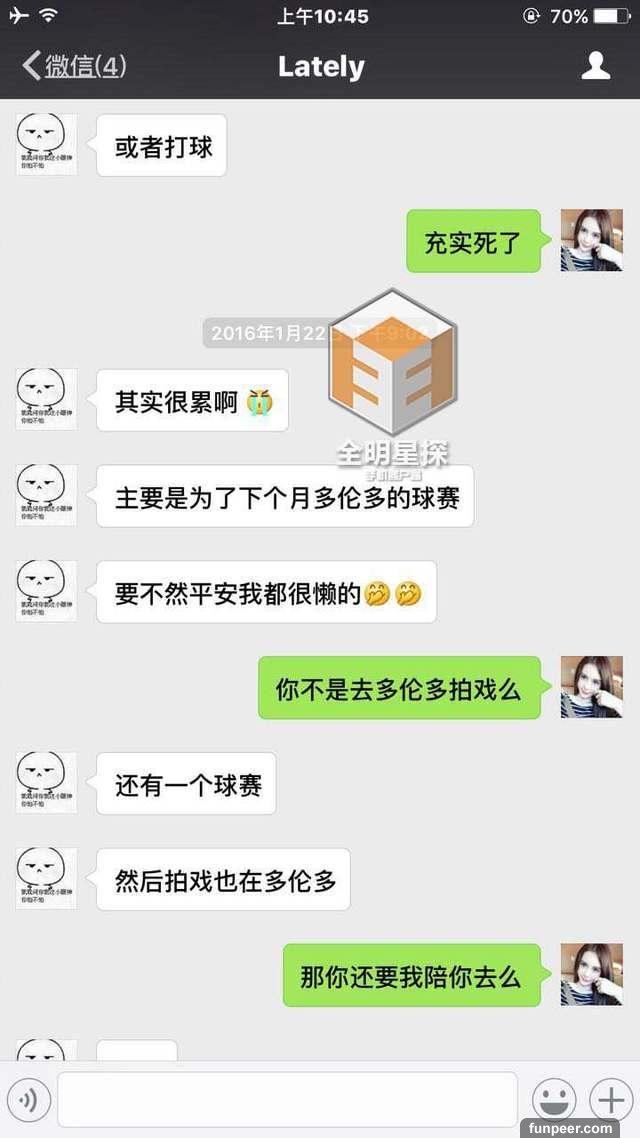Tap the avatar beside 那你还要我陪你去么
The height and width of the screenshot is (1138, 640).
pos(591,975)
